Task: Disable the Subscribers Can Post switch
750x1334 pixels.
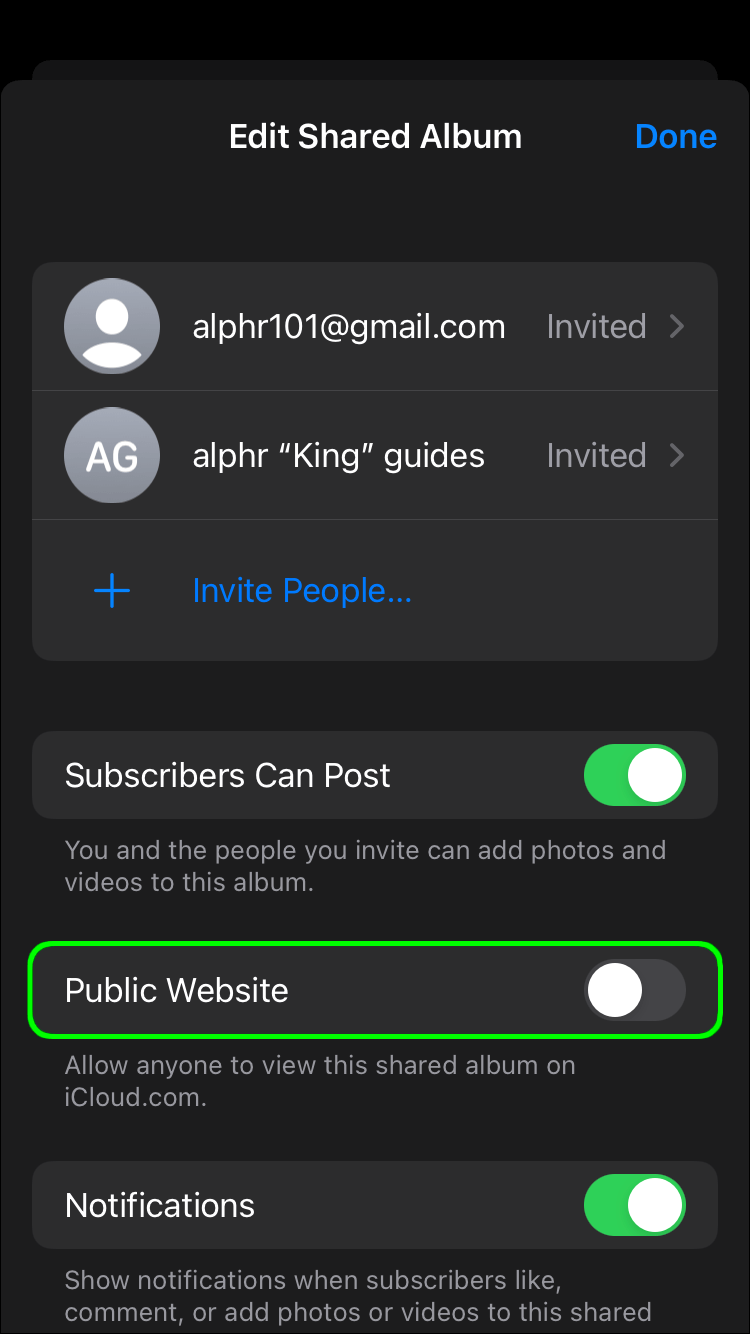Action: pyautogui.click(x=634, y=775)
